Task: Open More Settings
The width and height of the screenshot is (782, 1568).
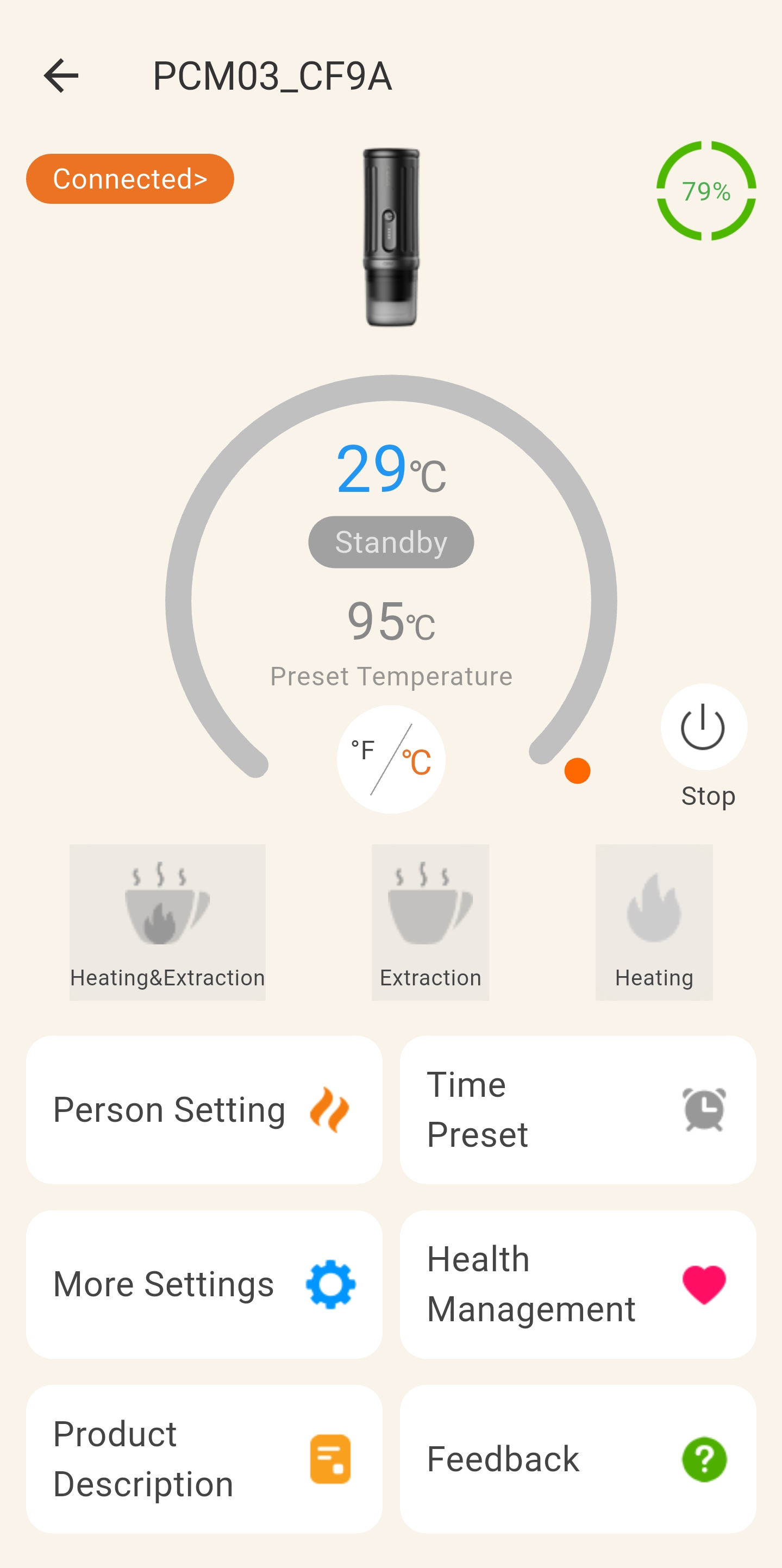Action: (204, 1284)
